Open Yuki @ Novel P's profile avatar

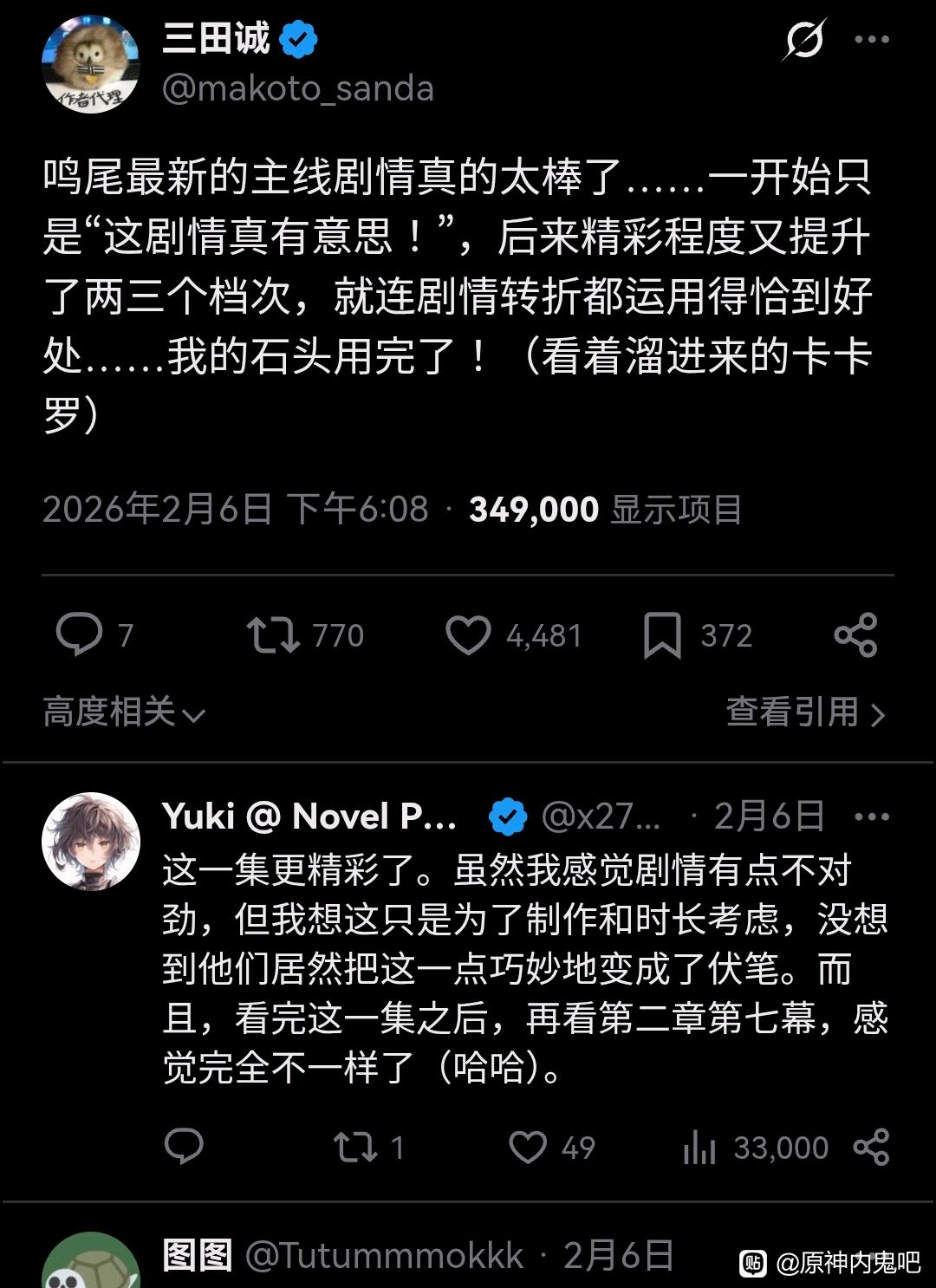click(x=91, y=841)
